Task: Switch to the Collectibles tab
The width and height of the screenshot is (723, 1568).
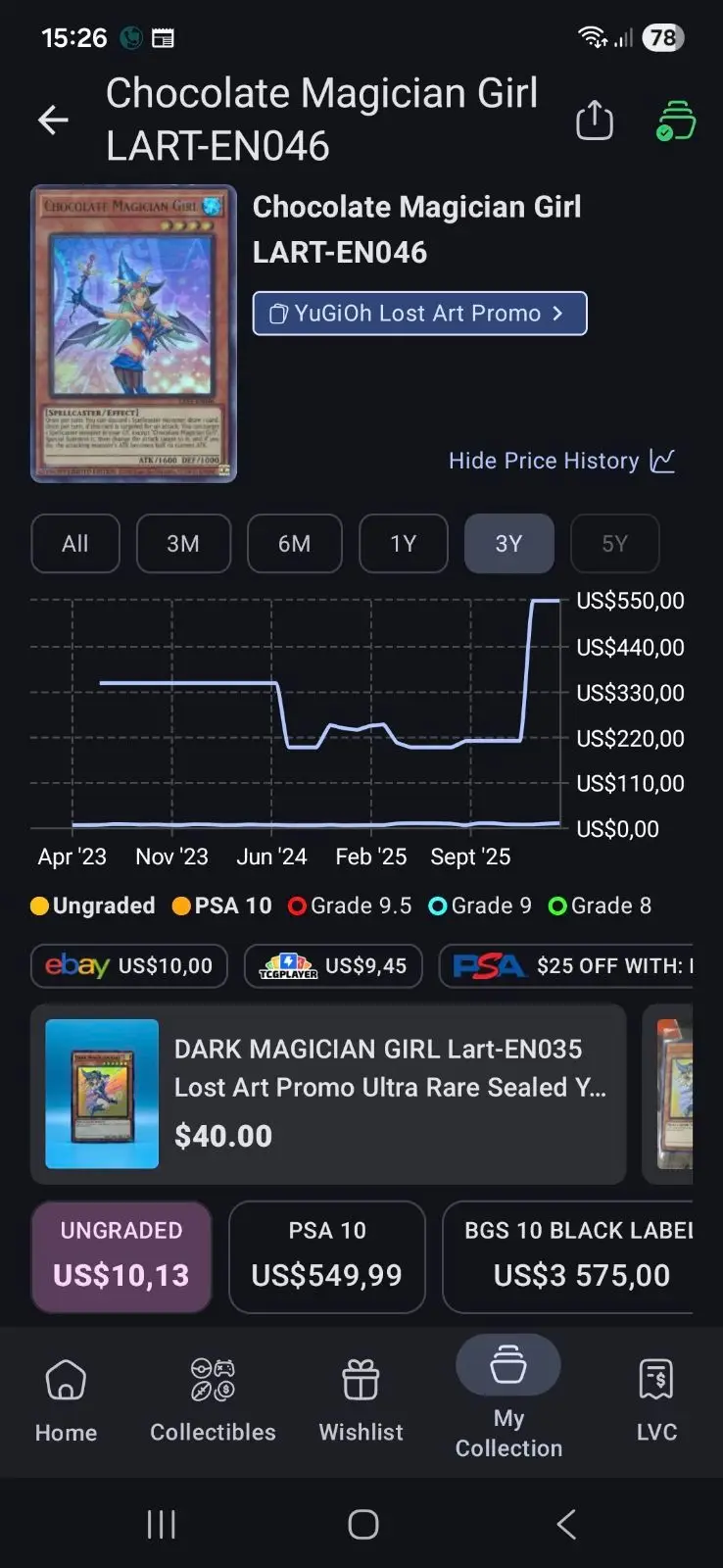Action: [x=213, y=1401]
